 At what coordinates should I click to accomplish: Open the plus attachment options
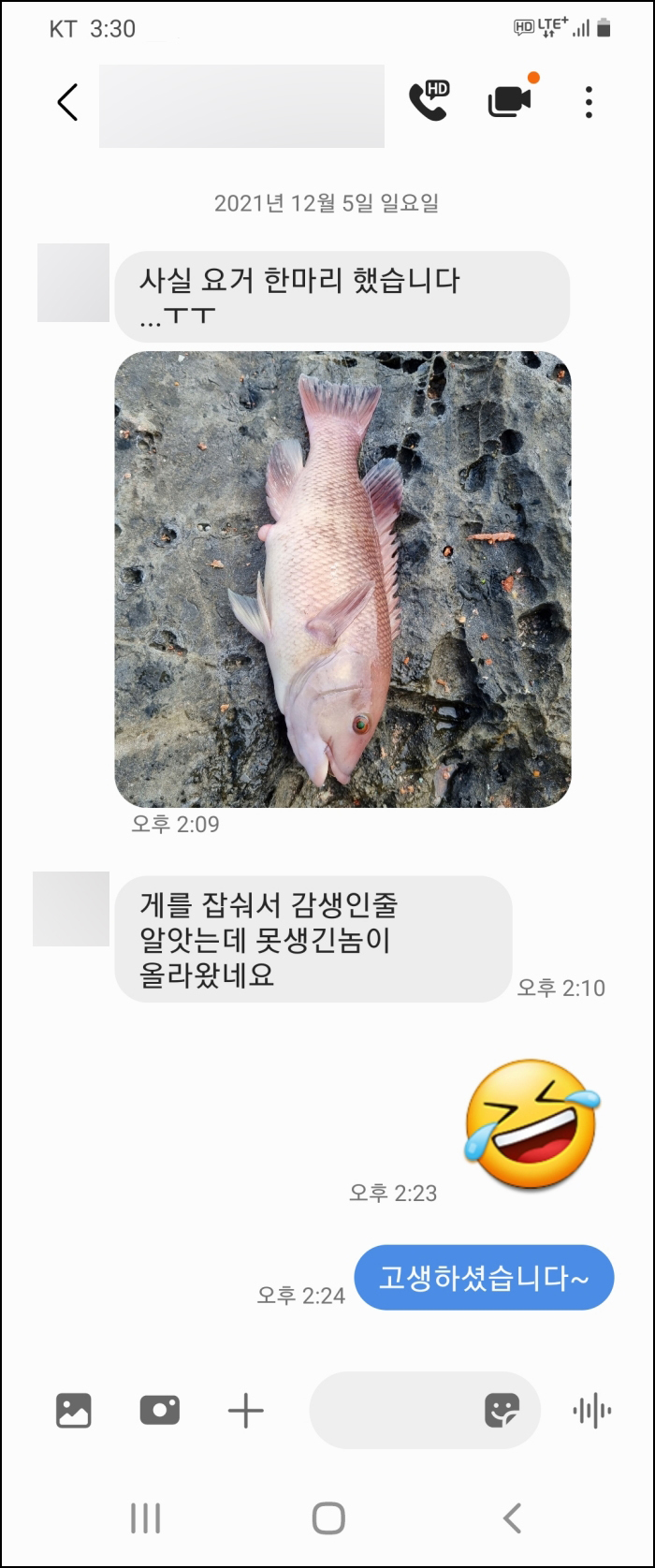pos(246,1410)
